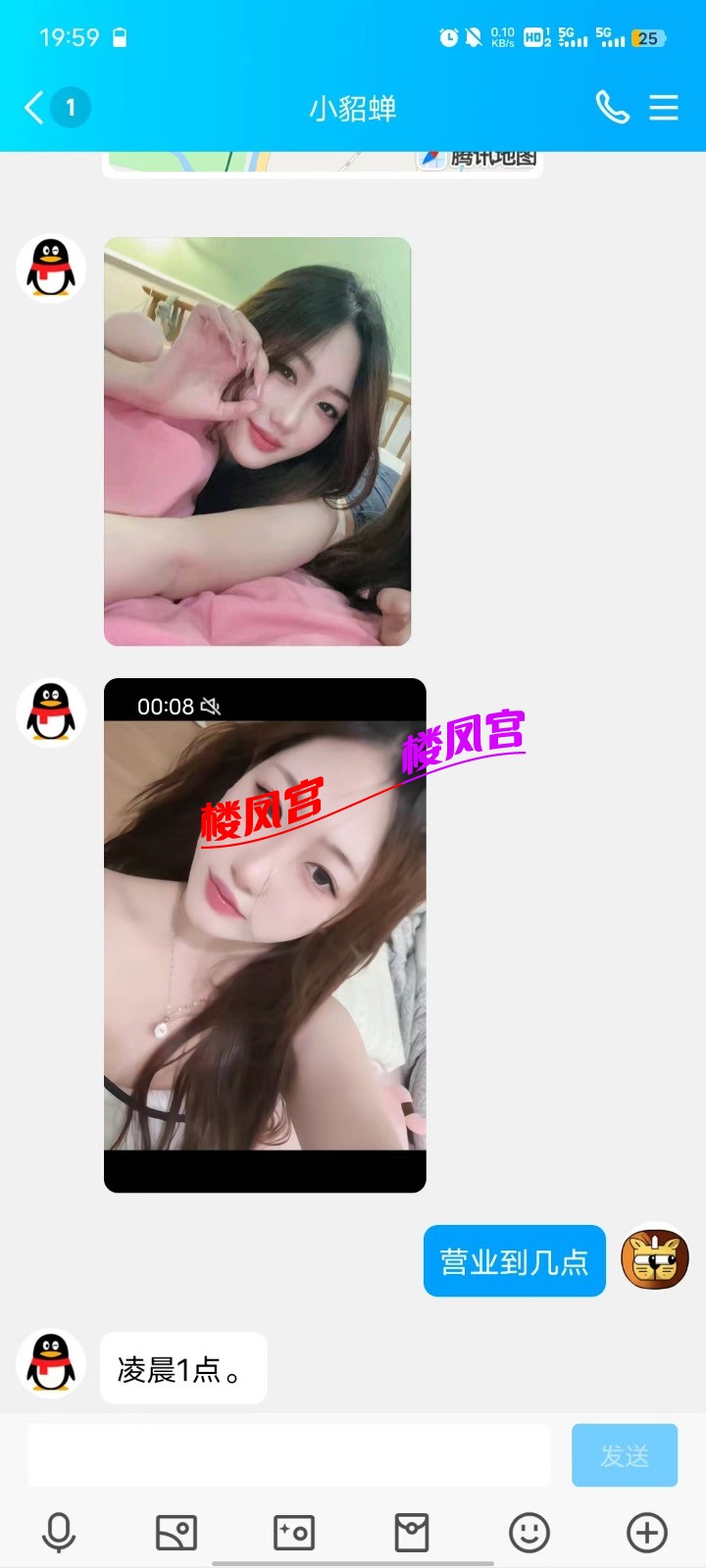This screenshot has height=1568, width=706.
Task: Open my own tiger avatar profile
Action: [655, 1260]
